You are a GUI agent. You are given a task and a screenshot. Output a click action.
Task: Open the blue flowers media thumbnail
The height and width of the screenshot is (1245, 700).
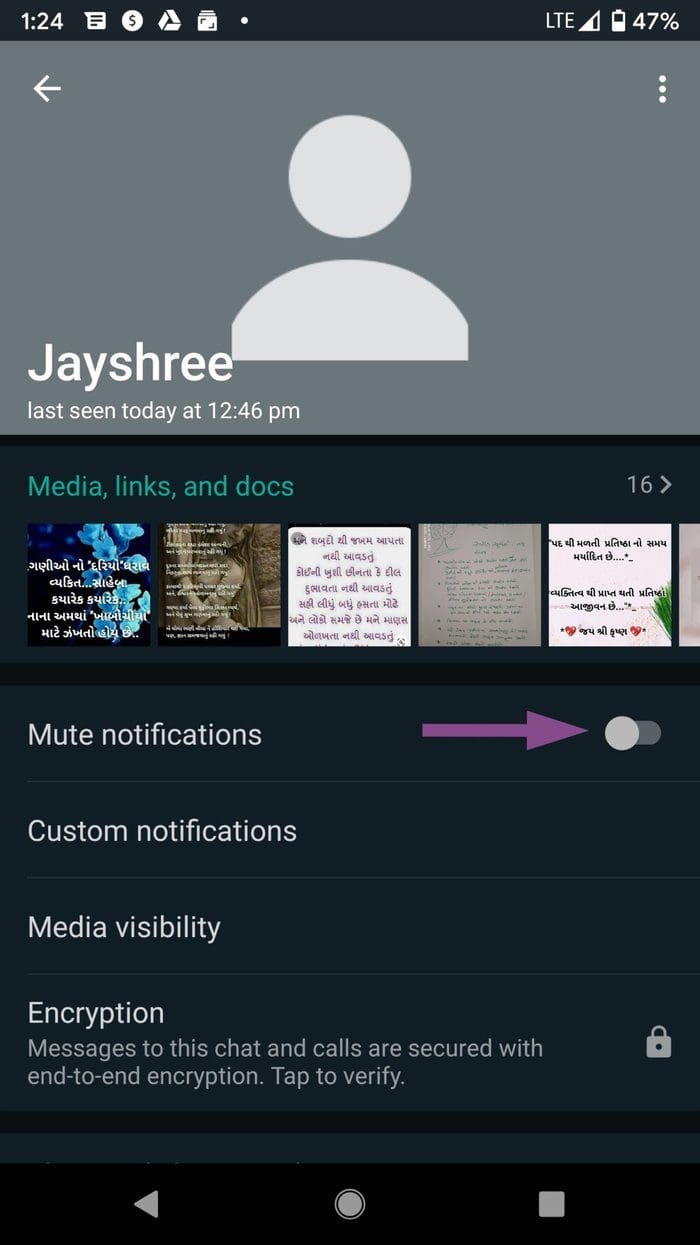point(89,585)
